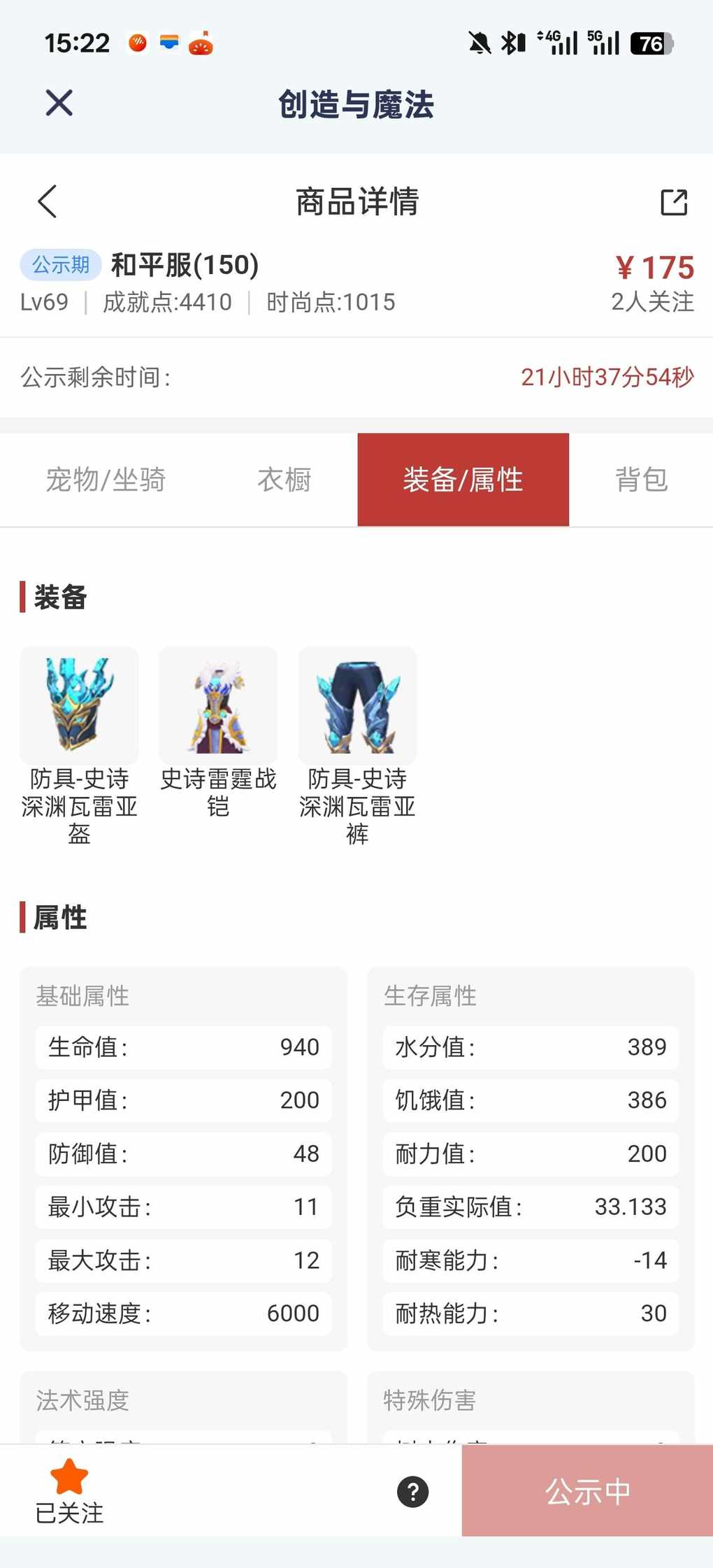
Task: Close the 创造与魔法 page
Action: (59, 103)
